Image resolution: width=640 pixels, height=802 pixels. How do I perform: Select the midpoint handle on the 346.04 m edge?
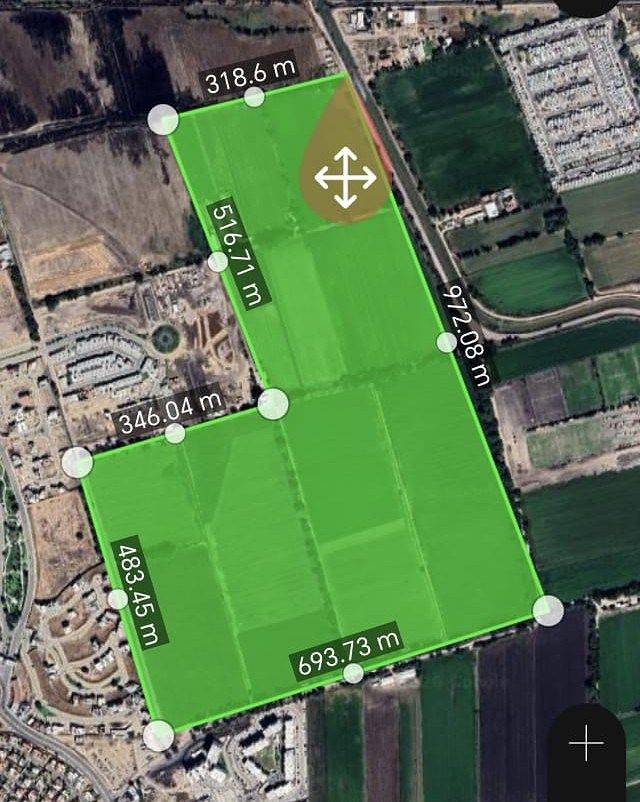175,433
